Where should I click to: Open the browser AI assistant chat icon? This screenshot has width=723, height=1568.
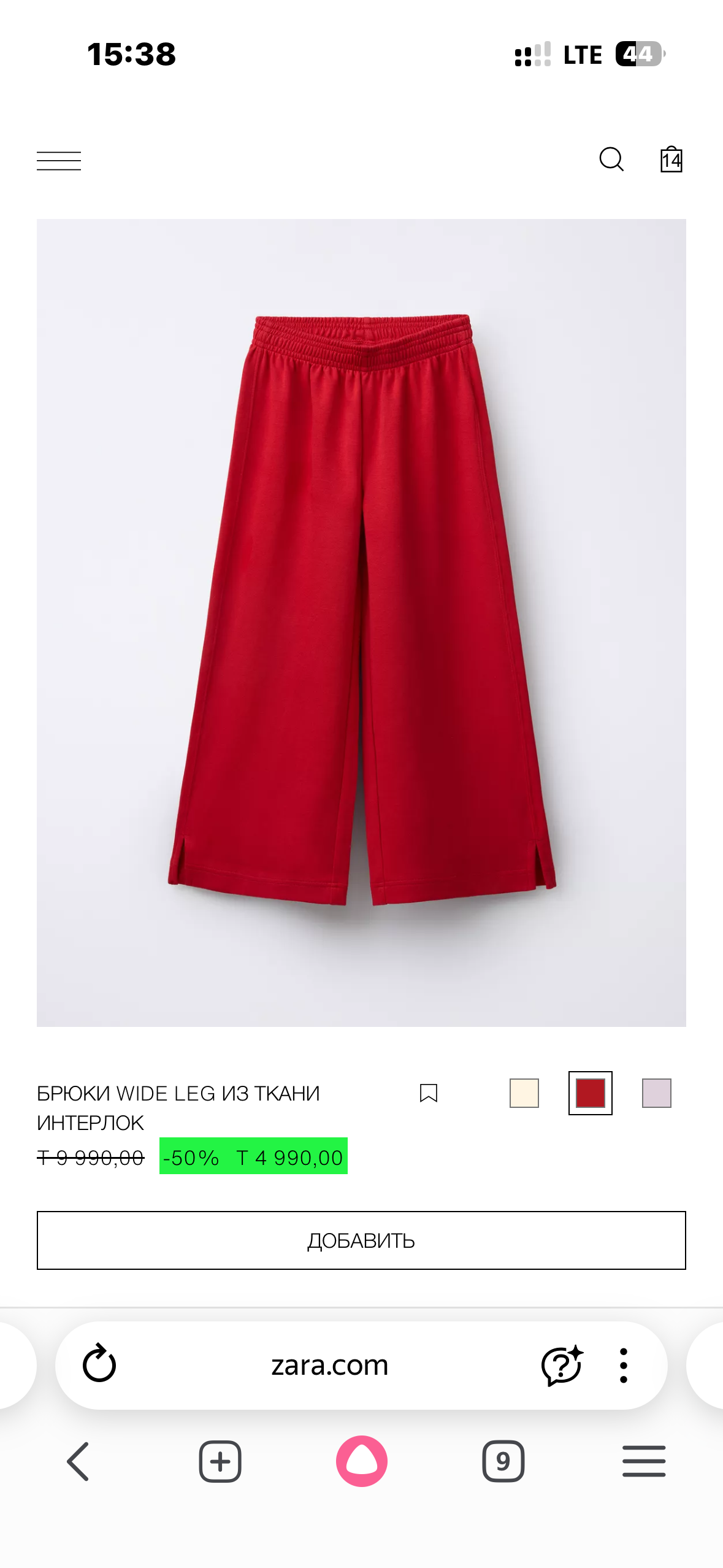tap(562, 1365)
